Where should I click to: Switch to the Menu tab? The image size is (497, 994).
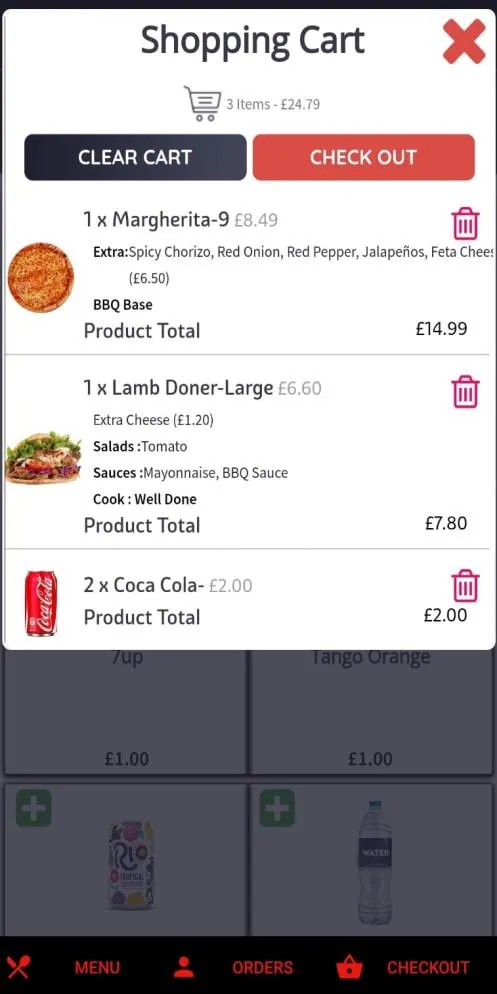coord(63,967)
